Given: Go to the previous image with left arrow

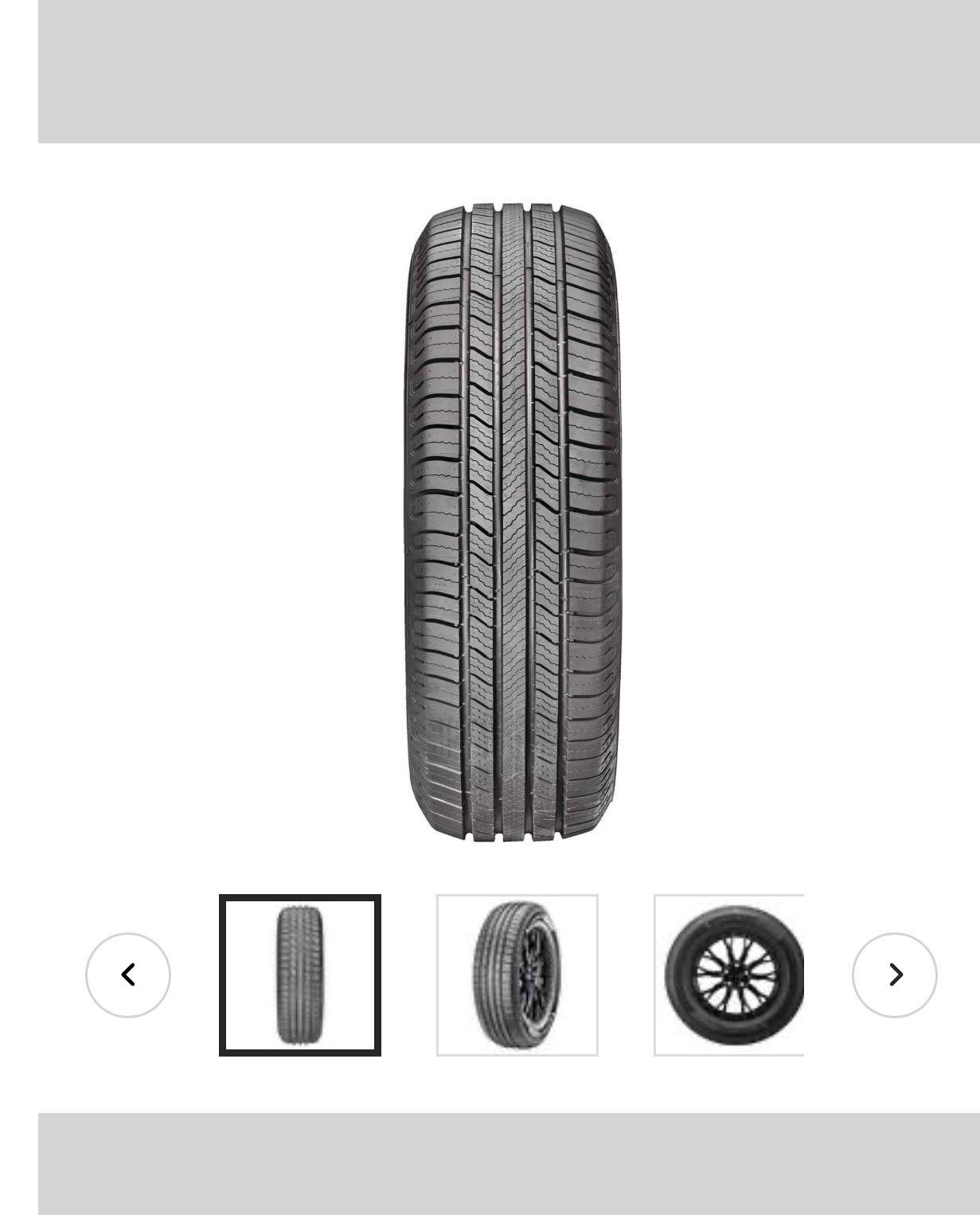Looking at the screenshot, I should [128, 975].
